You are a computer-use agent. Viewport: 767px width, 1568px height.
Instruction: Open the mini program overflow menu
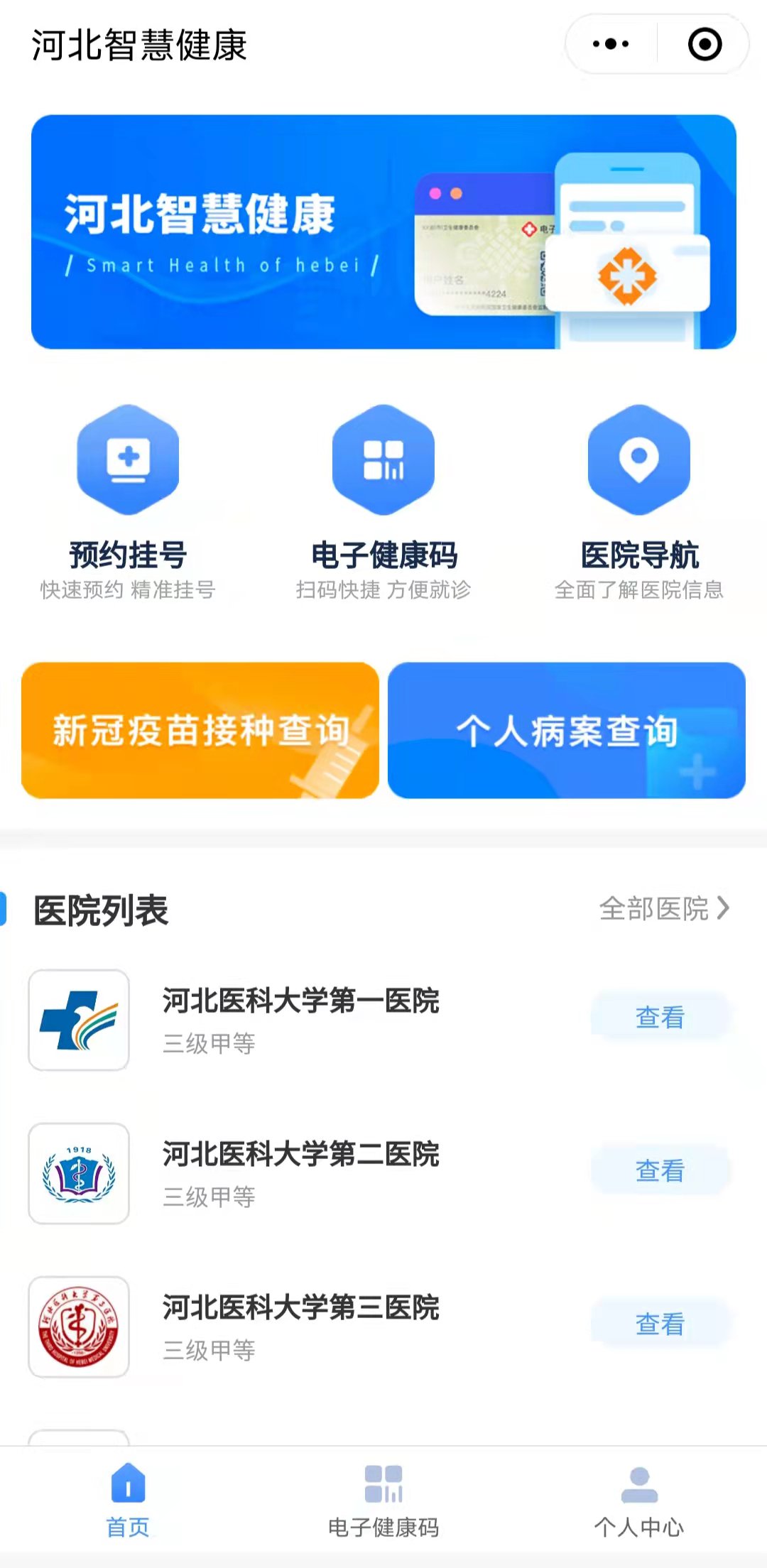pos(611,44)
